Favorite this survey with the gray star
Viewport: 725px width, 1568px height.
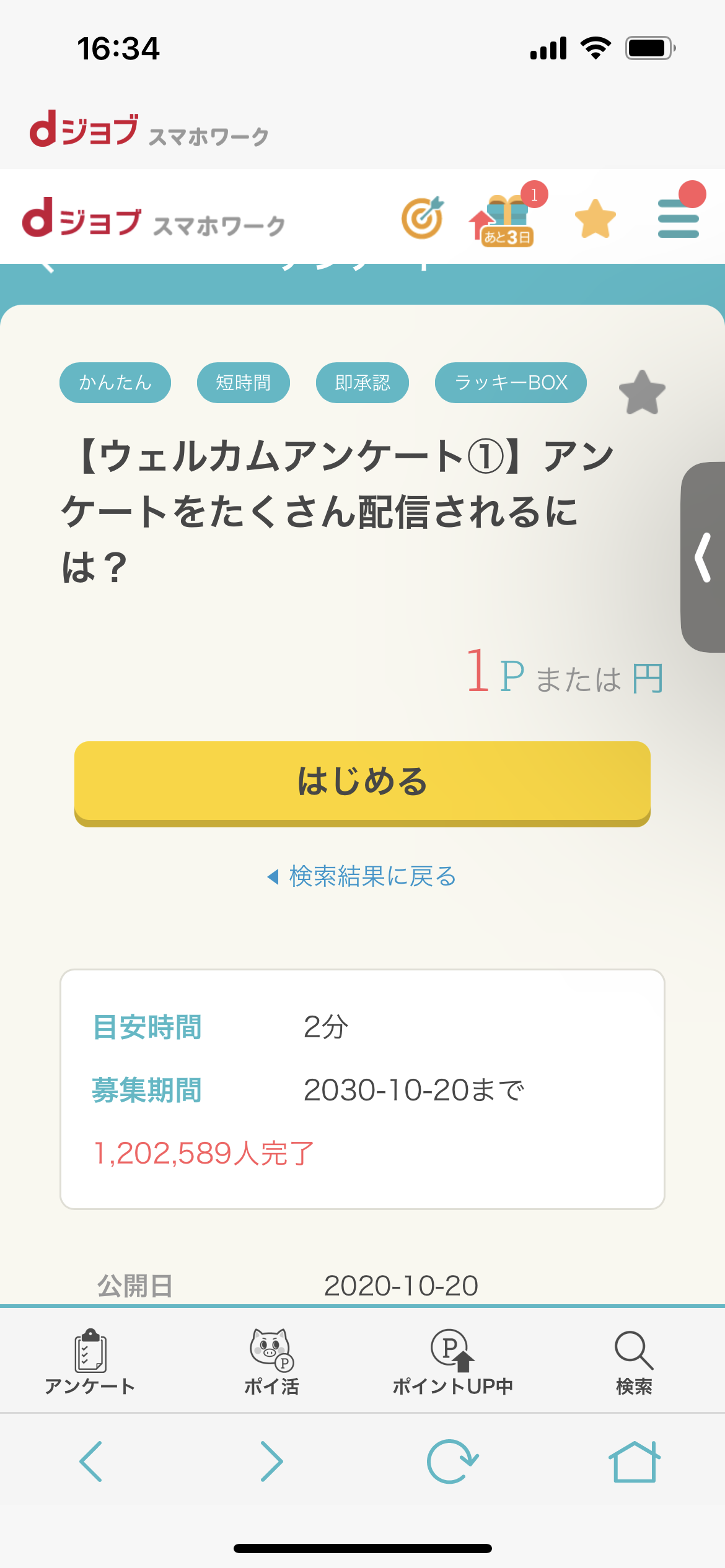642,392
